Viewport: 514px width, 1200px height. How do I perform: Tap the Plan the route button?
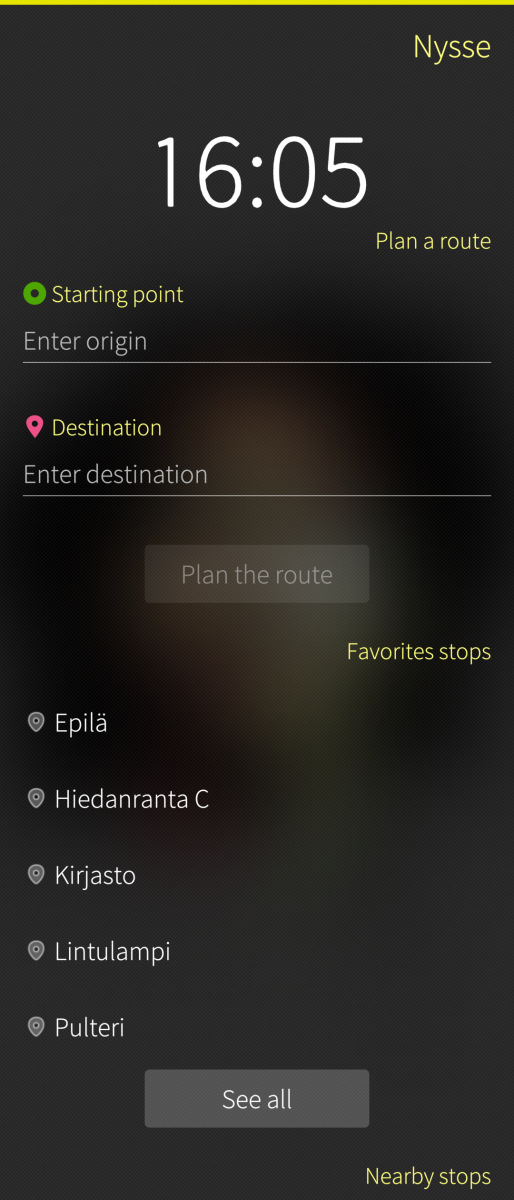[257, 574]
